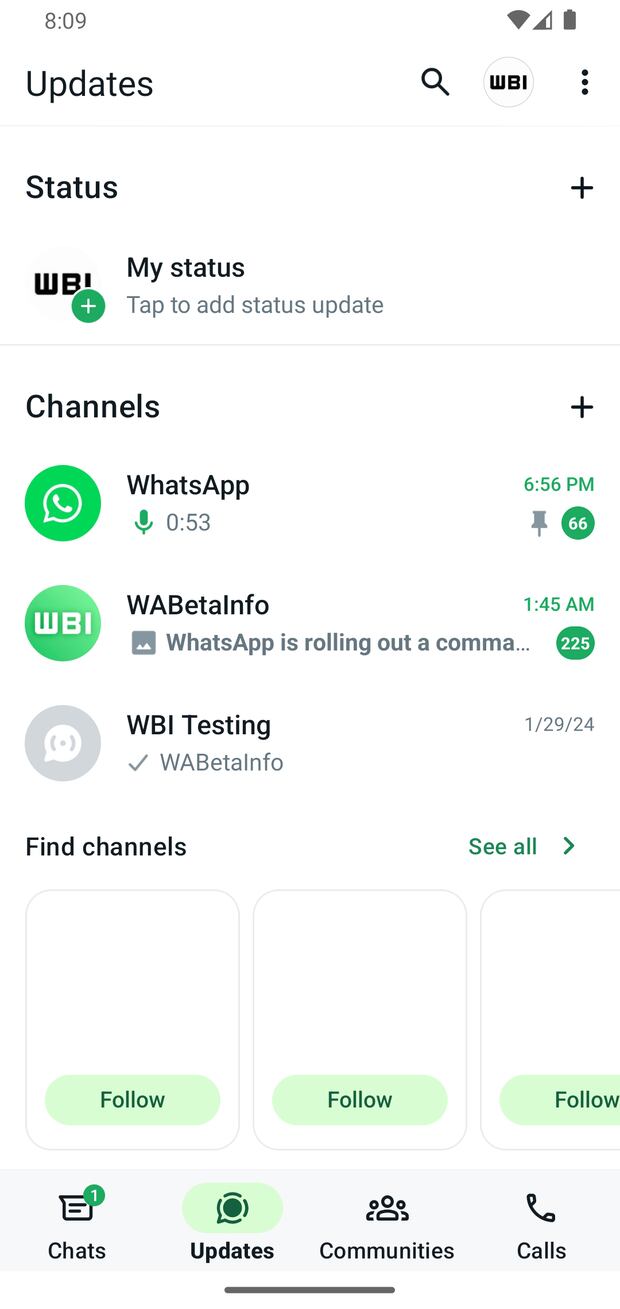Switch to the Chats tab
Image resolution: width=620 pixels, height=1309 pixels.
(77, 1224)
